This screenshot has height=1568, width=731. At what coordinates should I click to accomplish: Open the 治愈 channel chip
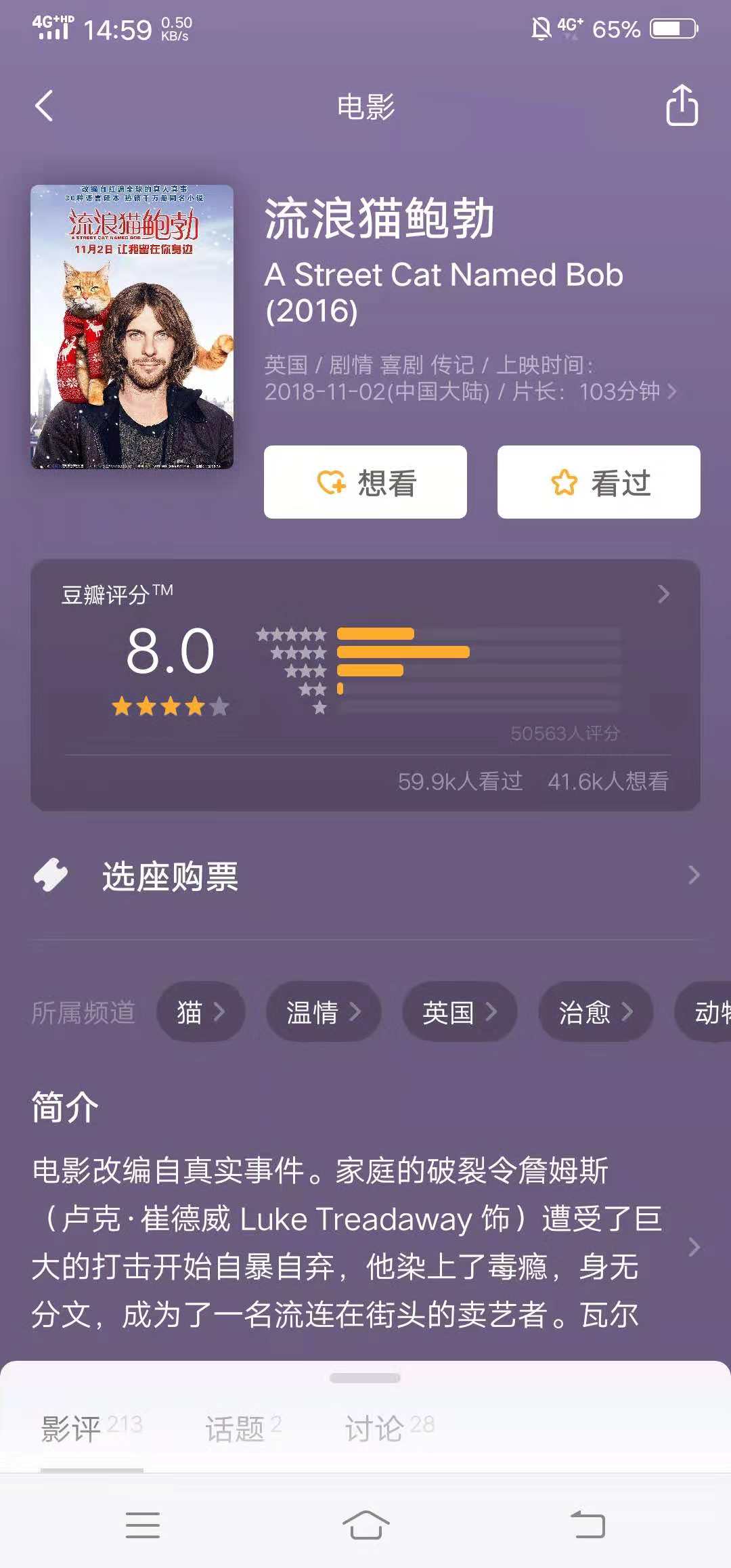click(596, 1012)
